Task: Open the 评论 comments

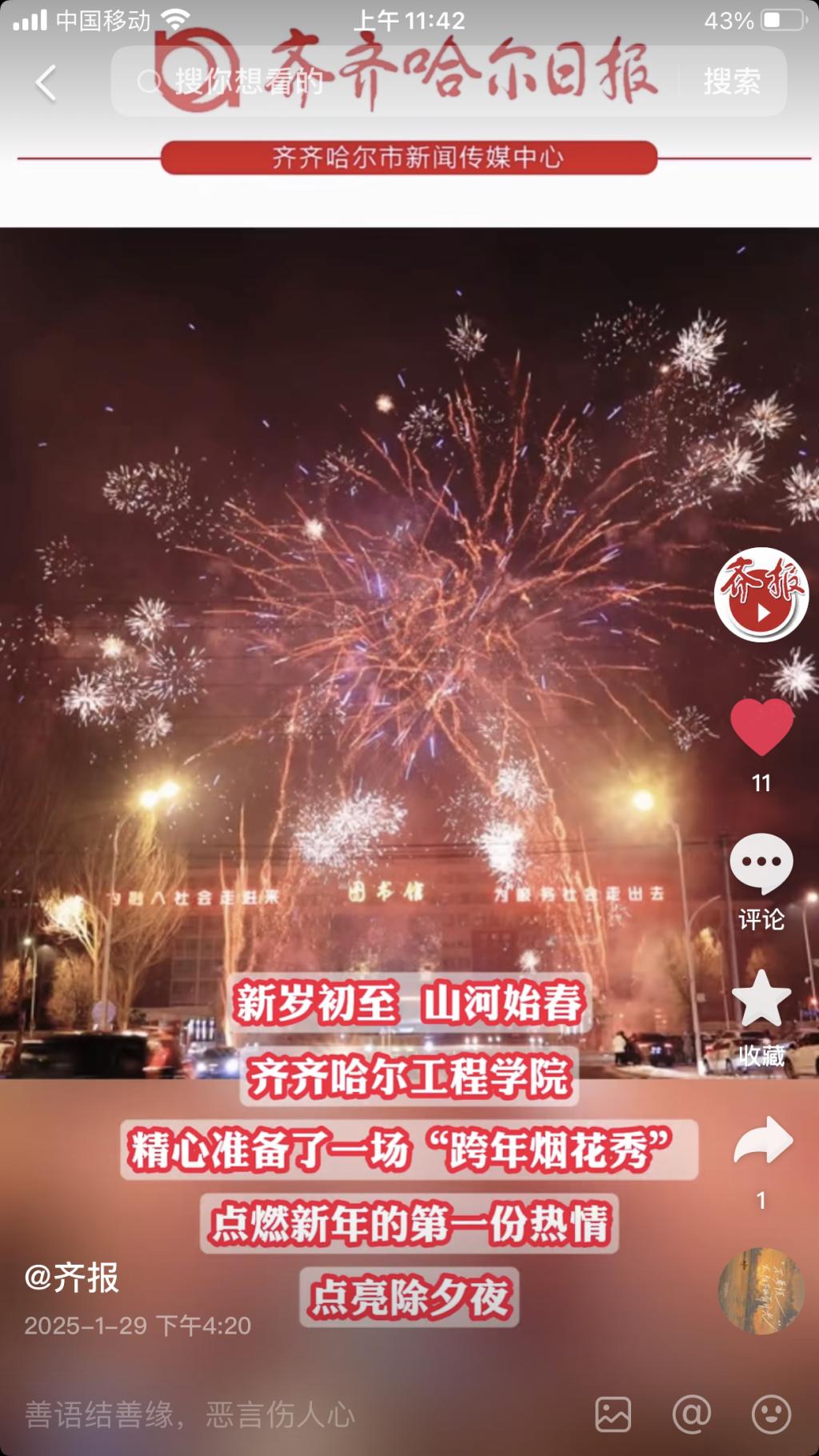Action: 761,864
